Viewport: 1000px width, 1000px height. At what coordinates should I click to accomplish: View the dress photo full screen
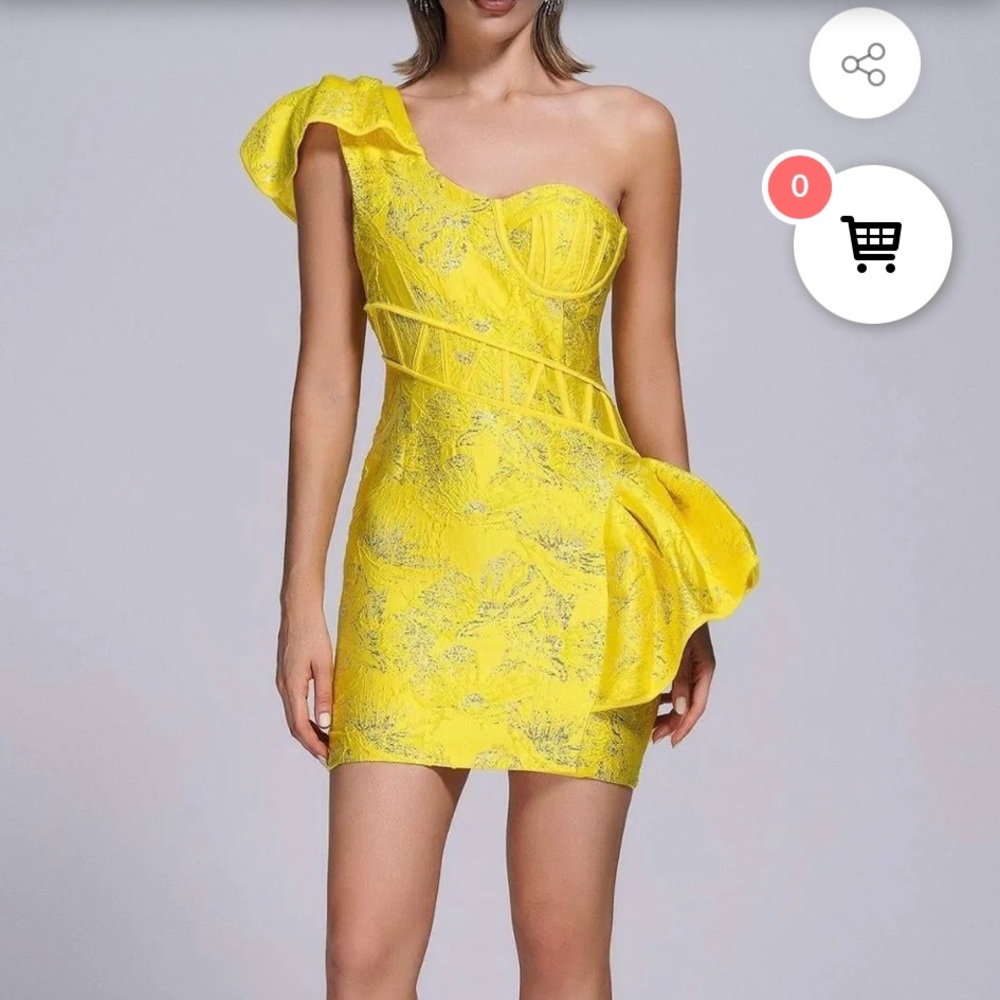[x=500, y=500]
